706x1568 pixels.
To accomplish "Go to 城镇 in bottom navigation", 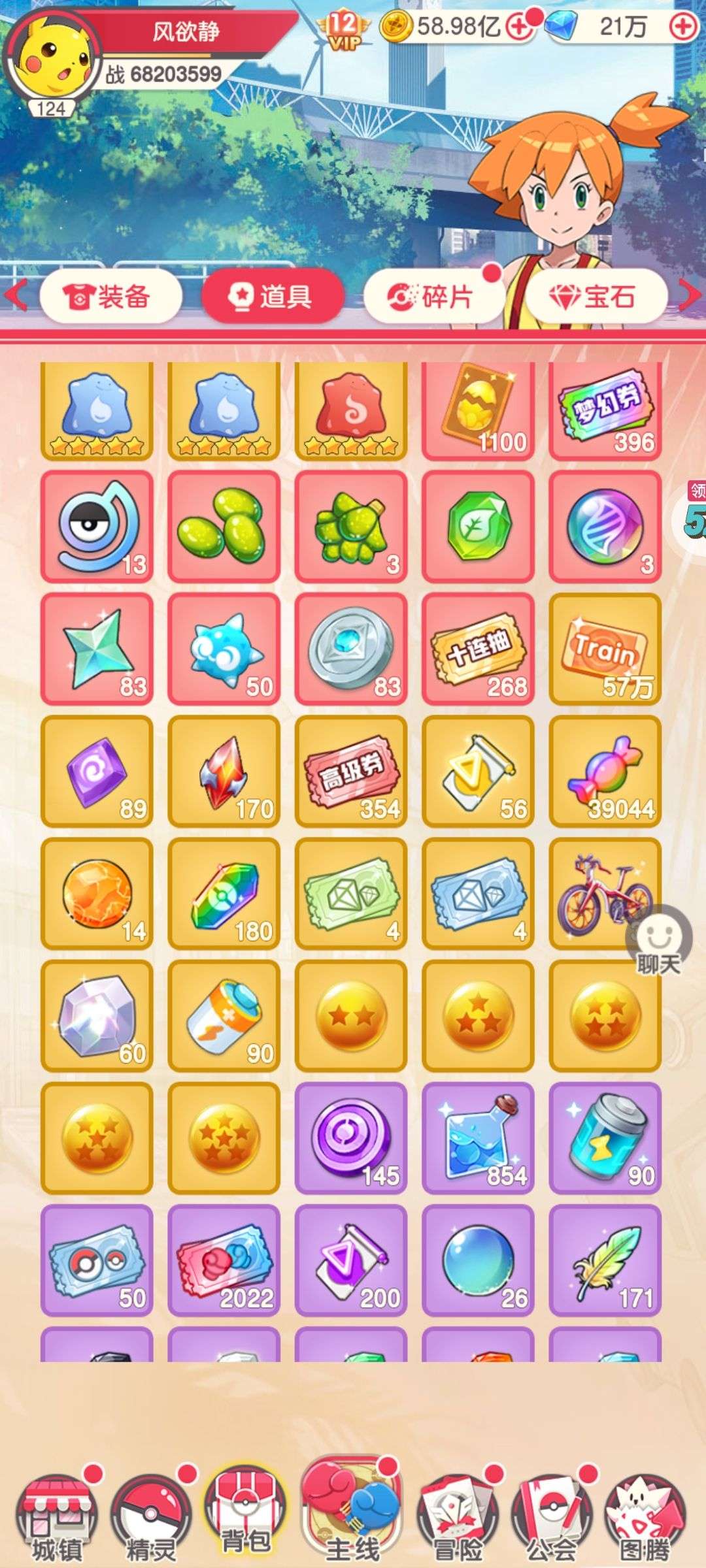I will 57,1517.
